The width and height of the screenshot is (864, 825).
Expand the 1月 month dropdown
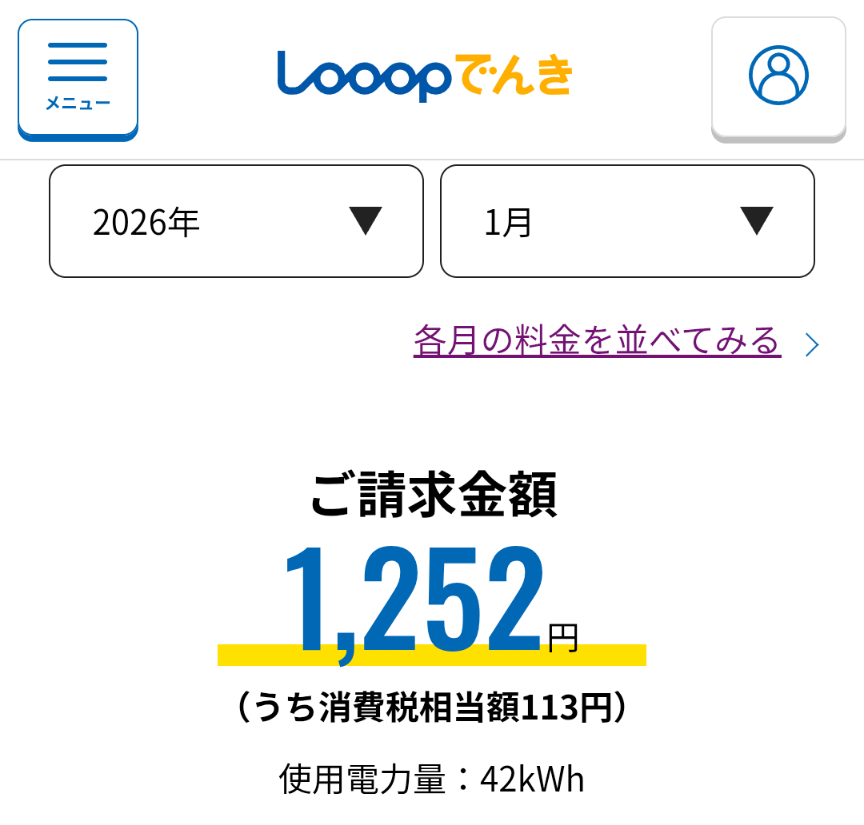coord(627,221)
